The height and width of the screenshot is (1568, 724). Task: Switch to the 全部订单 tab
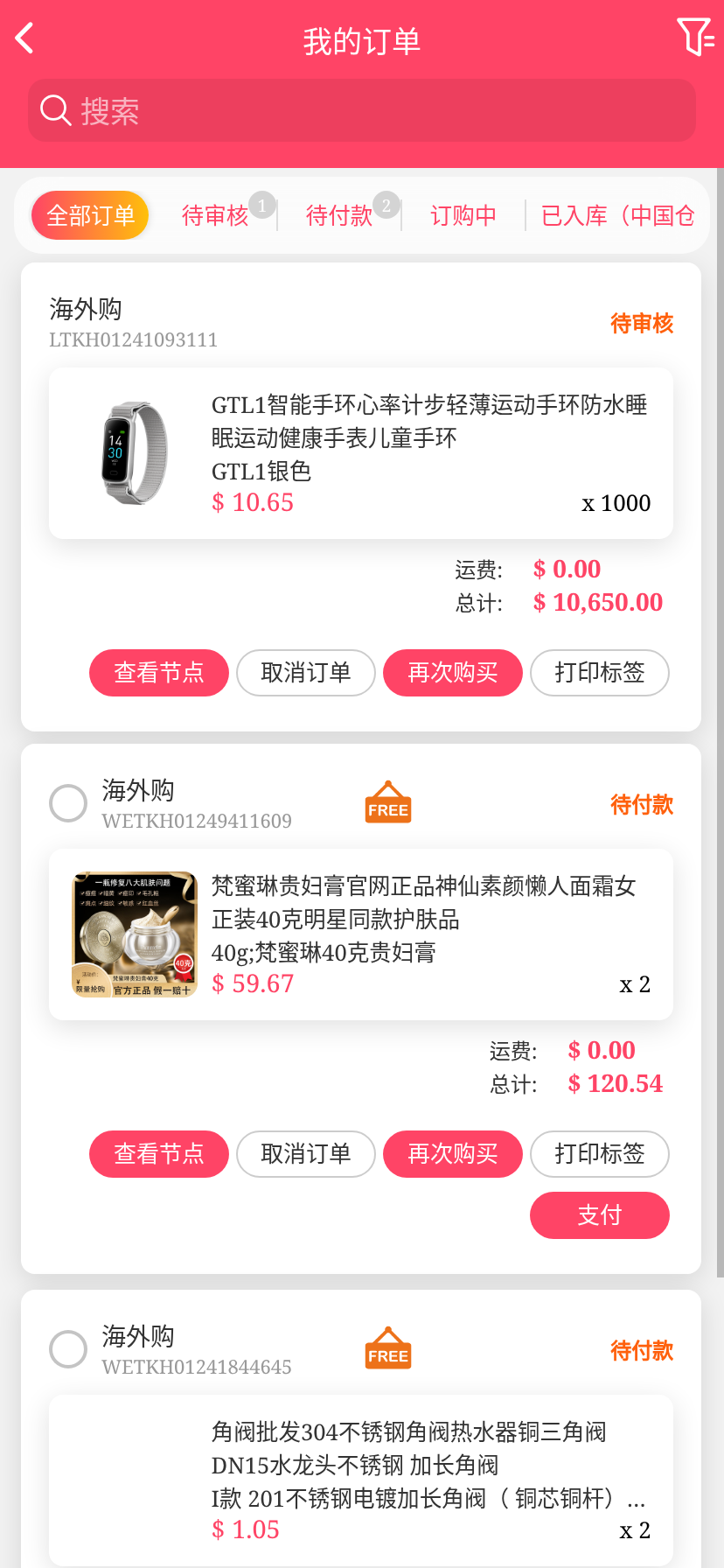tap(90, 215)
